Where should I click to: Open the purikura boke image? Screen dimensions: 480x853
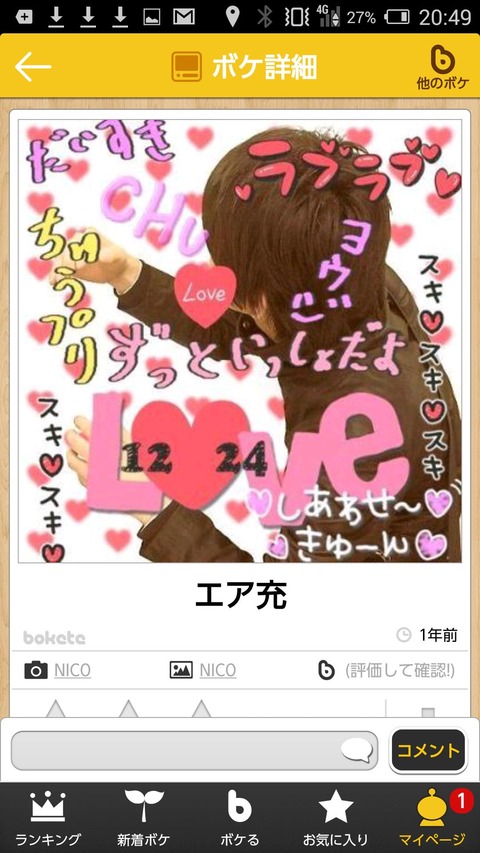click(240, 341)
